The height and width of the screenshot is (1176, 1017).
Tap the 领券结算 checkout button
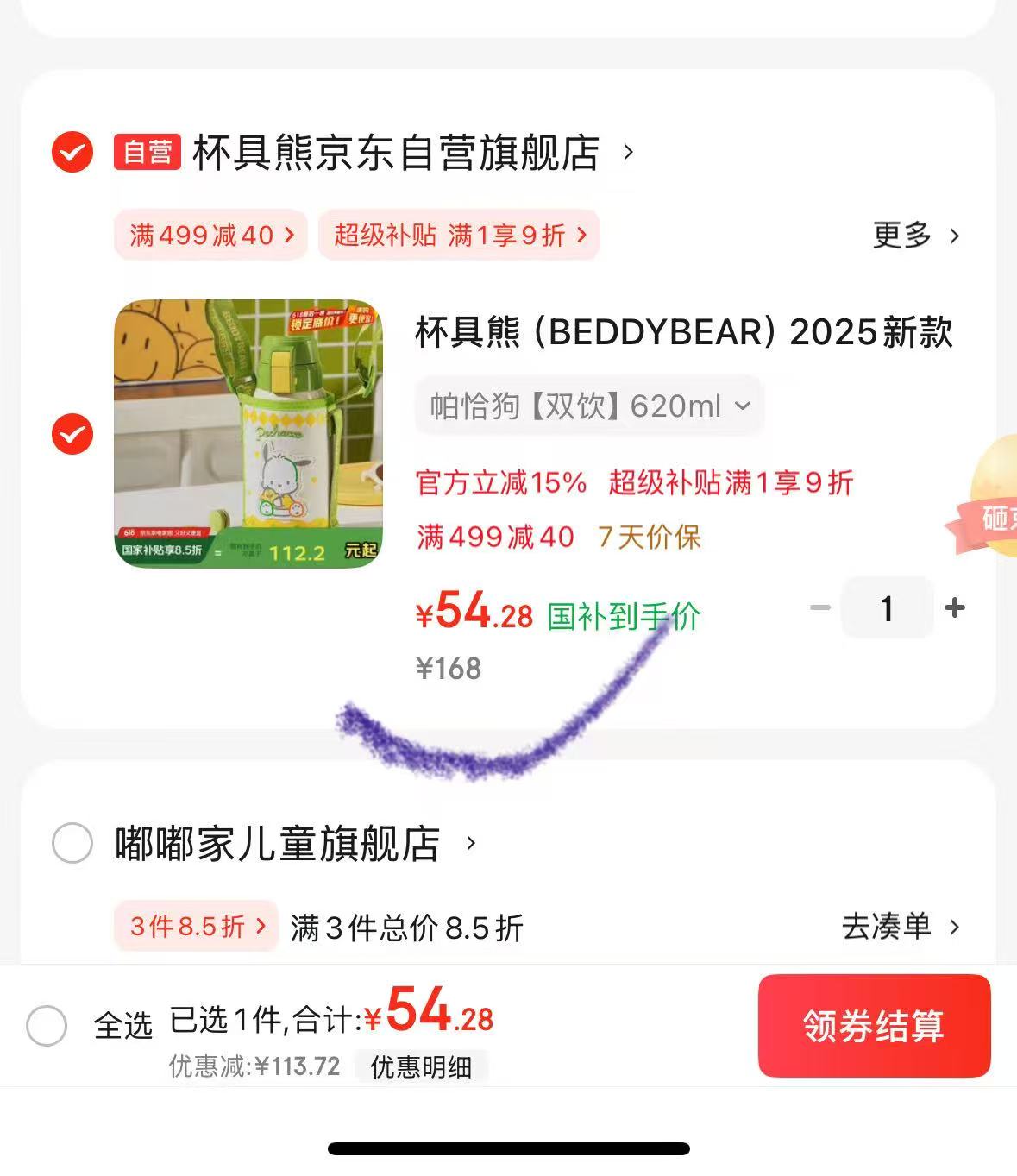874,1027
